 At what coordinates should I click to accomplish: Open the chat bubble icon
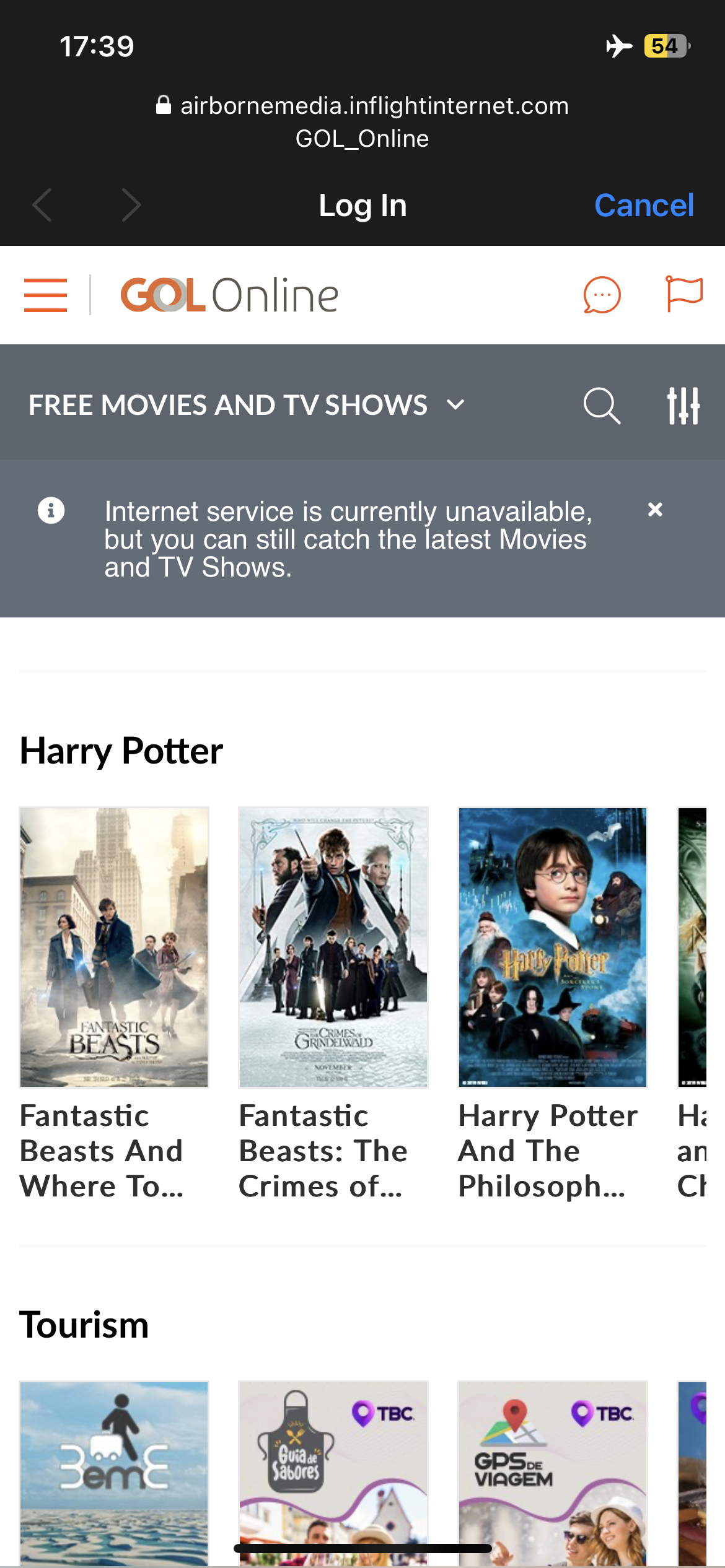(602, 295)
